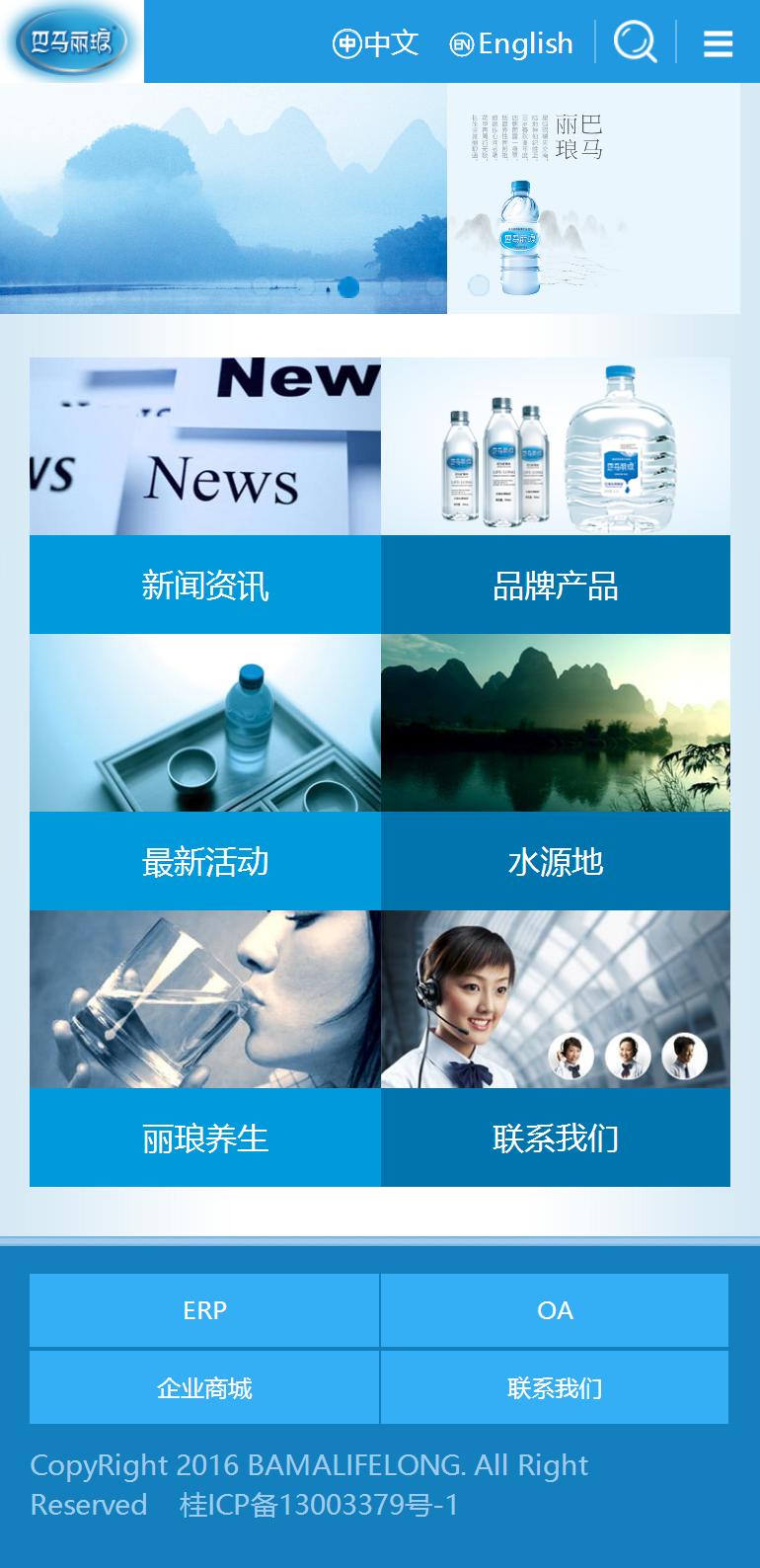Go to 丽琅养生 wellness section
This screenshot has width=760, height=1568.
click(x=205, y=1137)
